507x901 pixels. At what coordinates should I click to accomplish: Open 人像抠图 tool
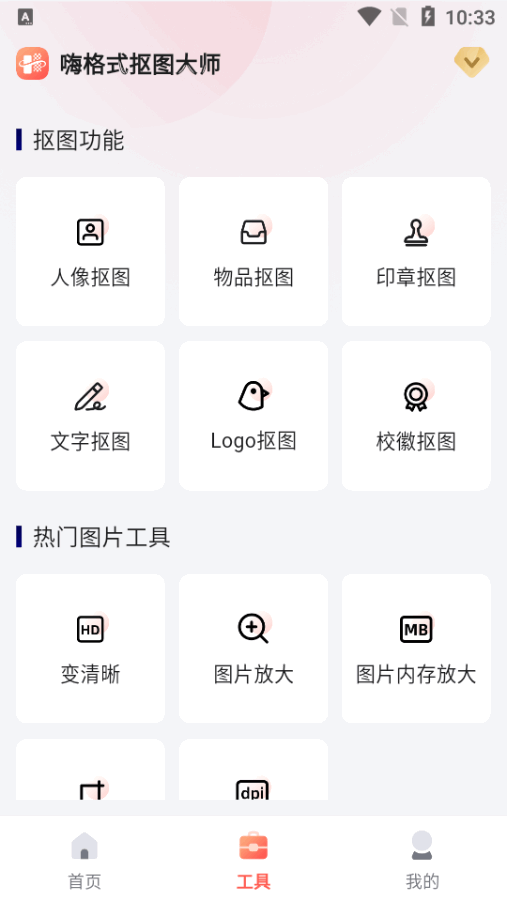tap(90, 252)
